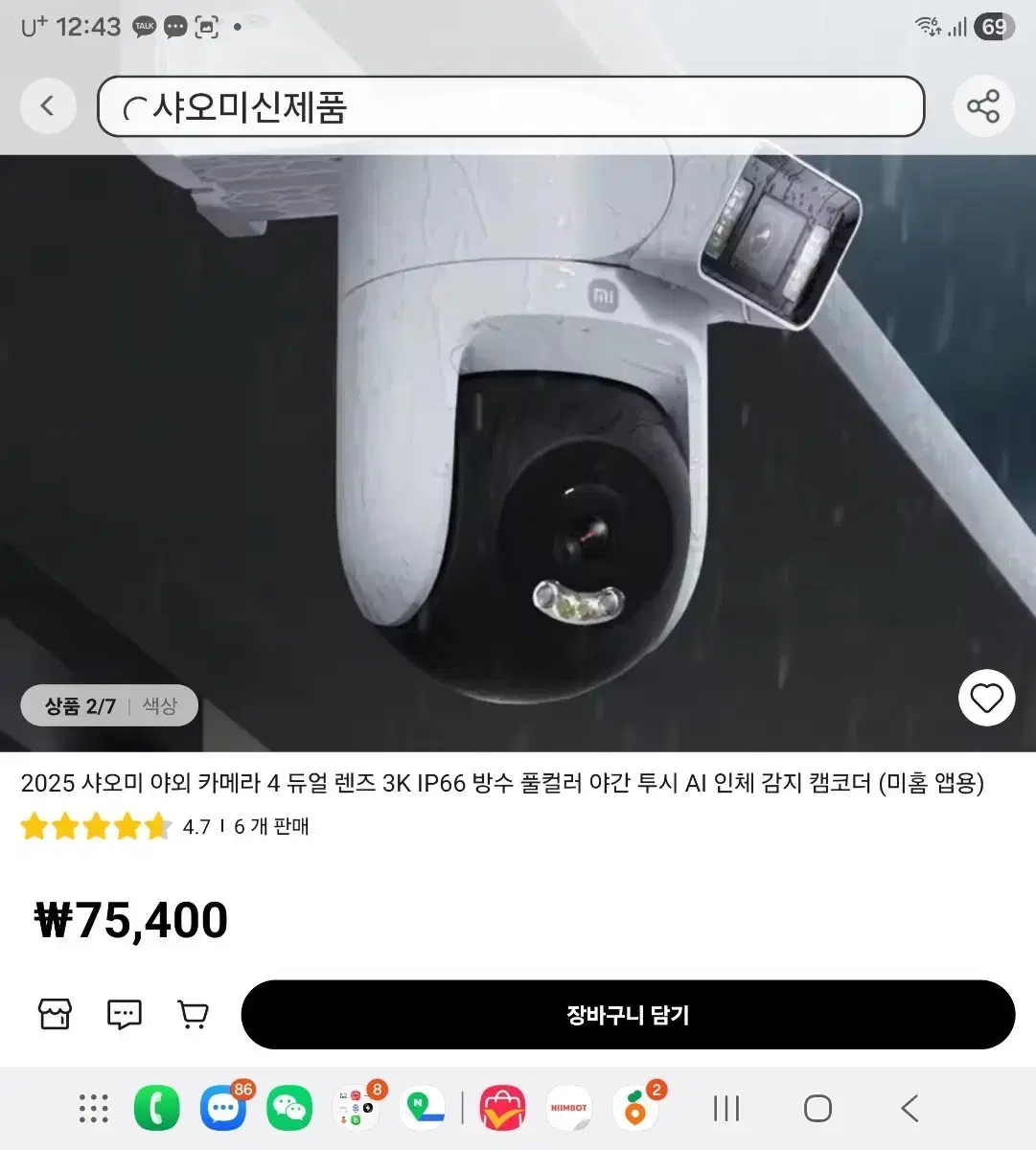
Task: Tap 장바구니 담기 to add to cart
Action: 629,1015
